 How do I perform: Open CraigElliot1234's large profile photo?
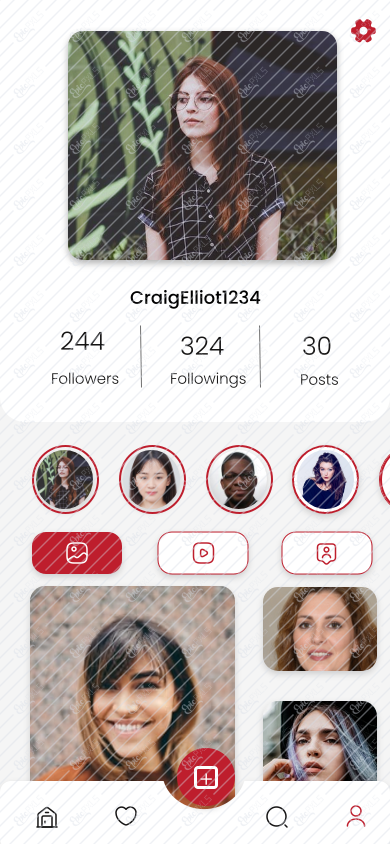202,145
